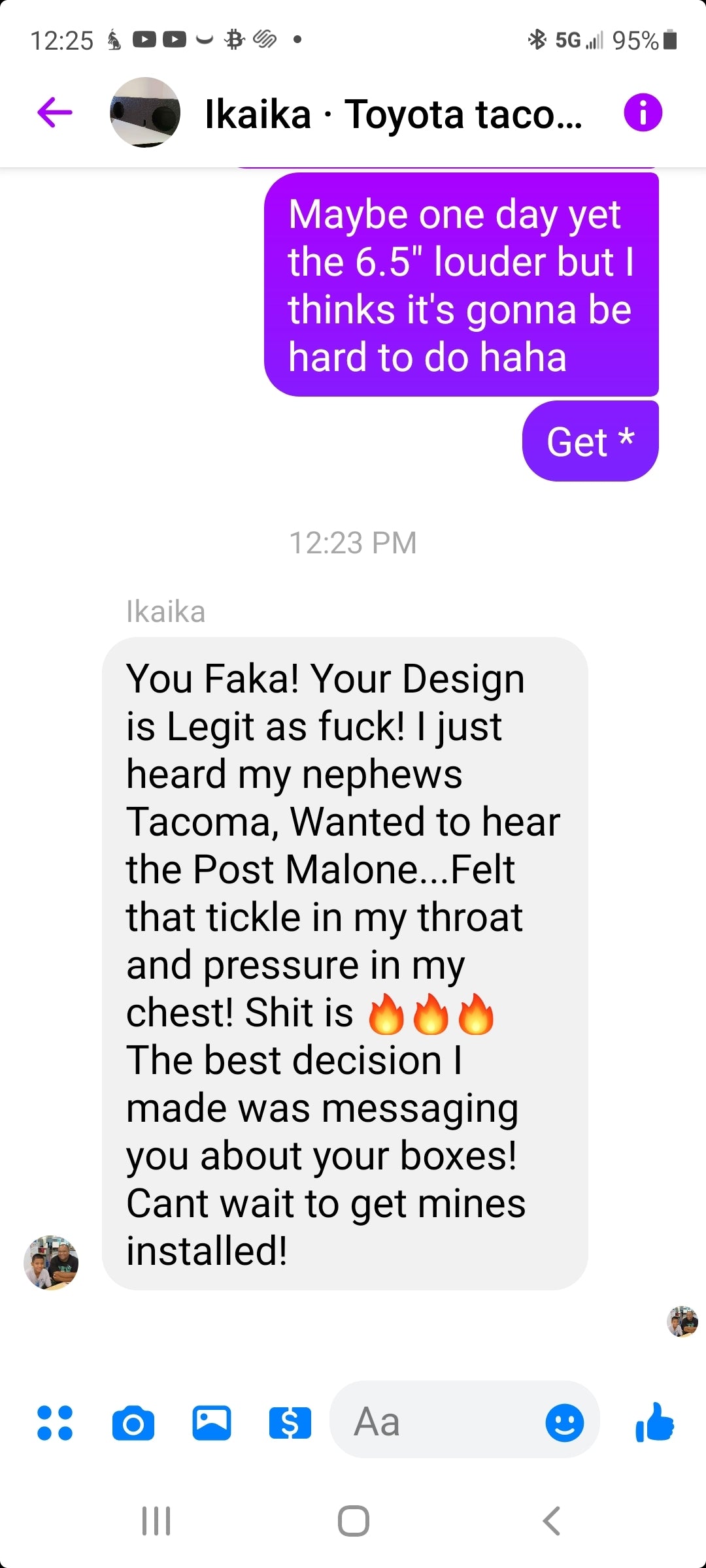Send a thumbs up like
Image resolution: width=706 pixels, height=1568 pixels.
[654, 1423]
